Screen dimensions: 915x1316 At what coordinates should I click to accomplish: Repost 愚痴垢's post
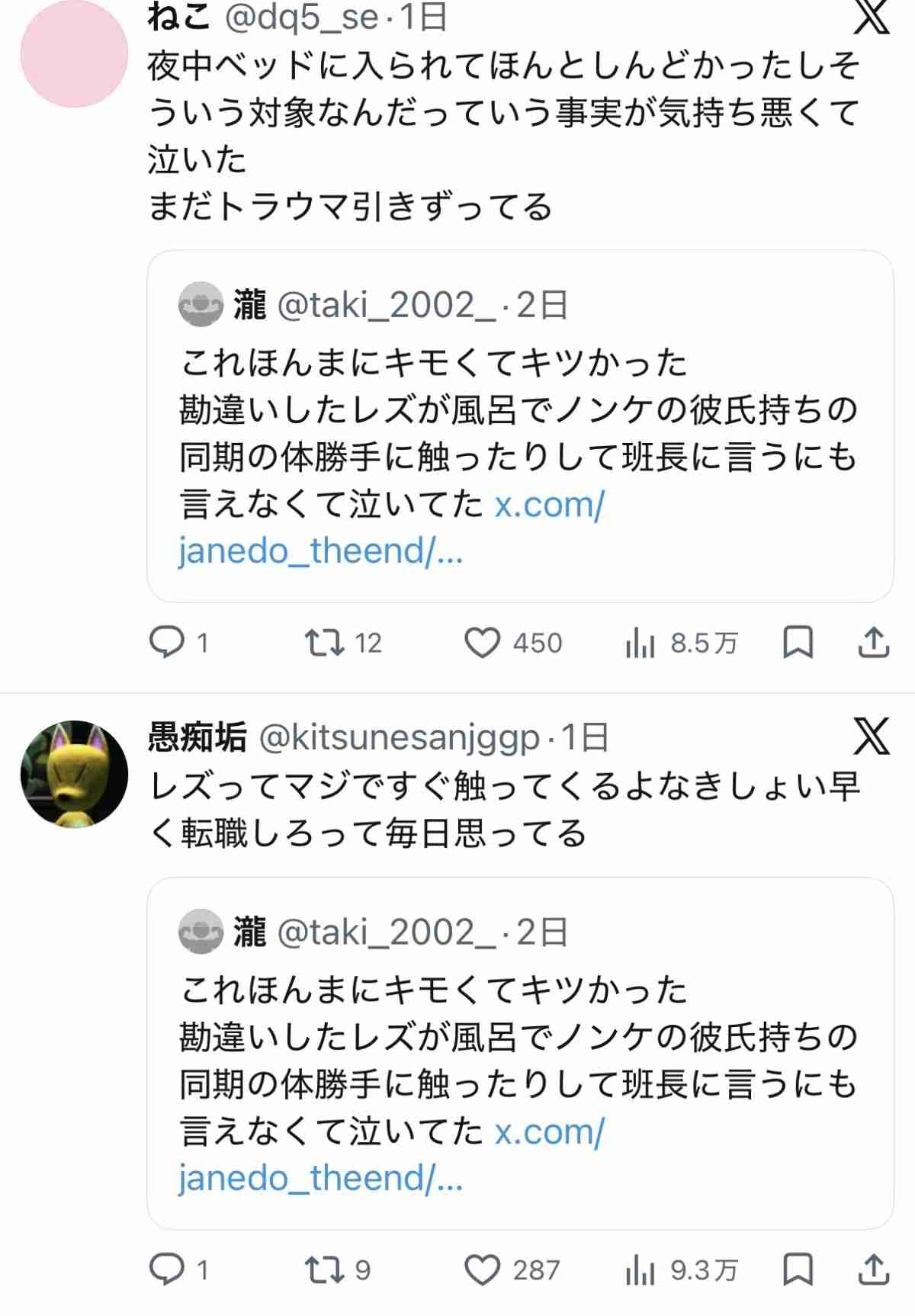pyautogui.click(x=325, y=1269)
